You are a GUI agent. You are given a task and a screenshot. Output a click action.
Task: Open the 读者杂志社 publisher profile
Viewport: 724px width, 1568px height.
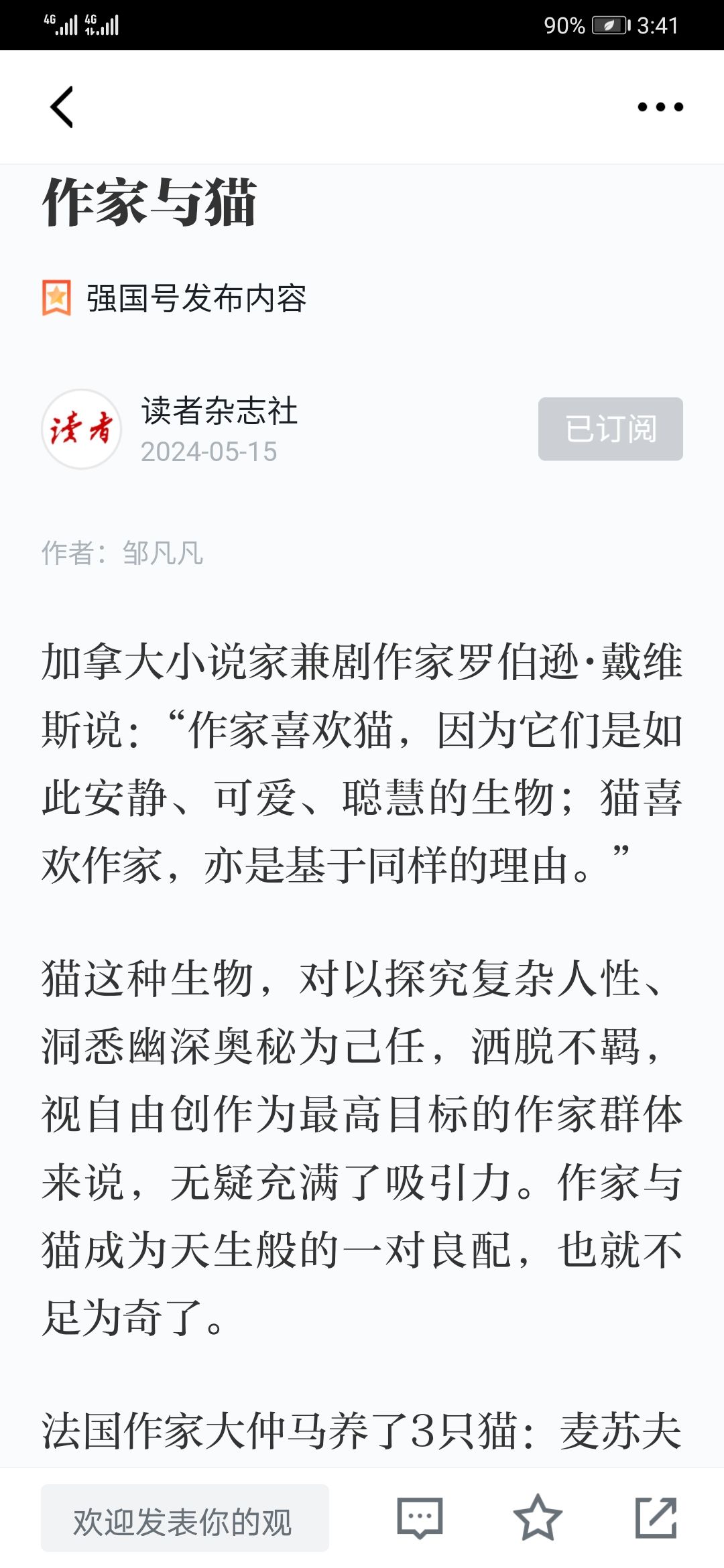pos(219,411)
